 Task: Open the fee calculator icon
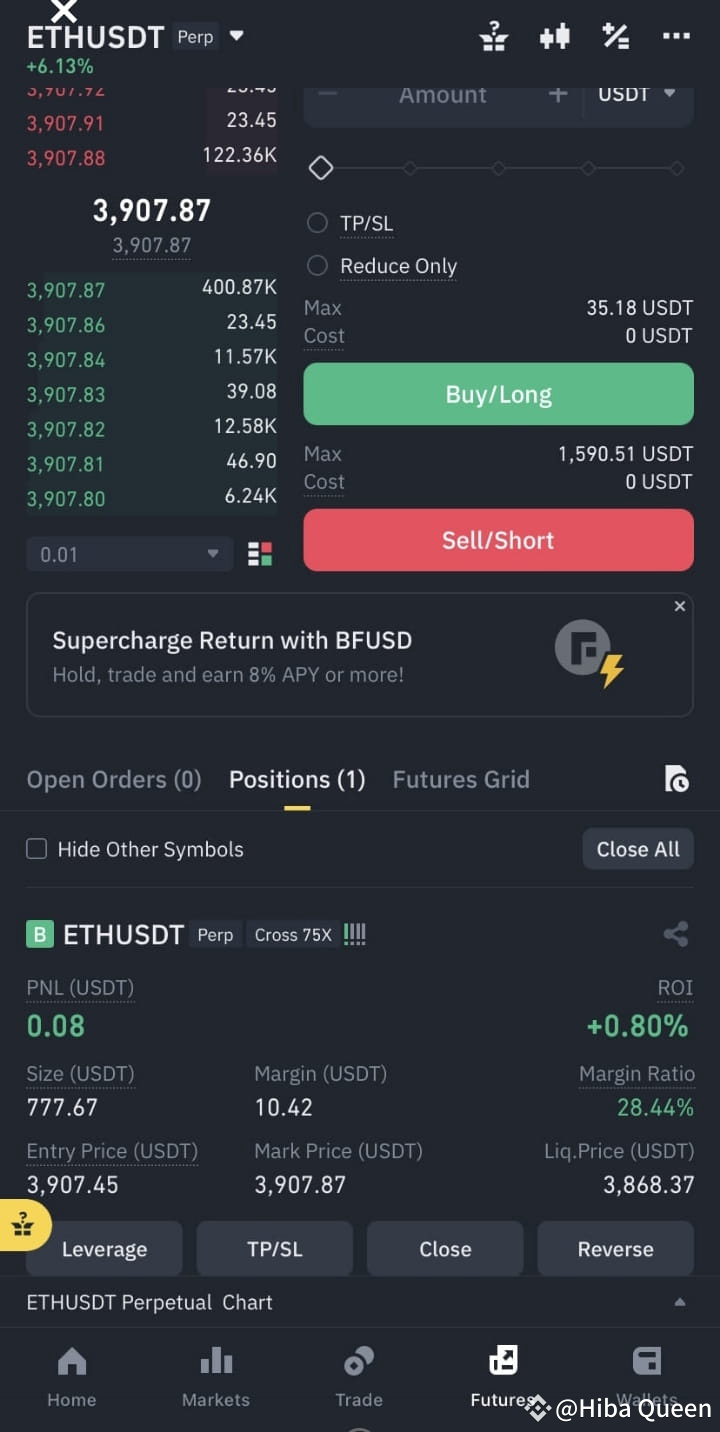[616, 36]
